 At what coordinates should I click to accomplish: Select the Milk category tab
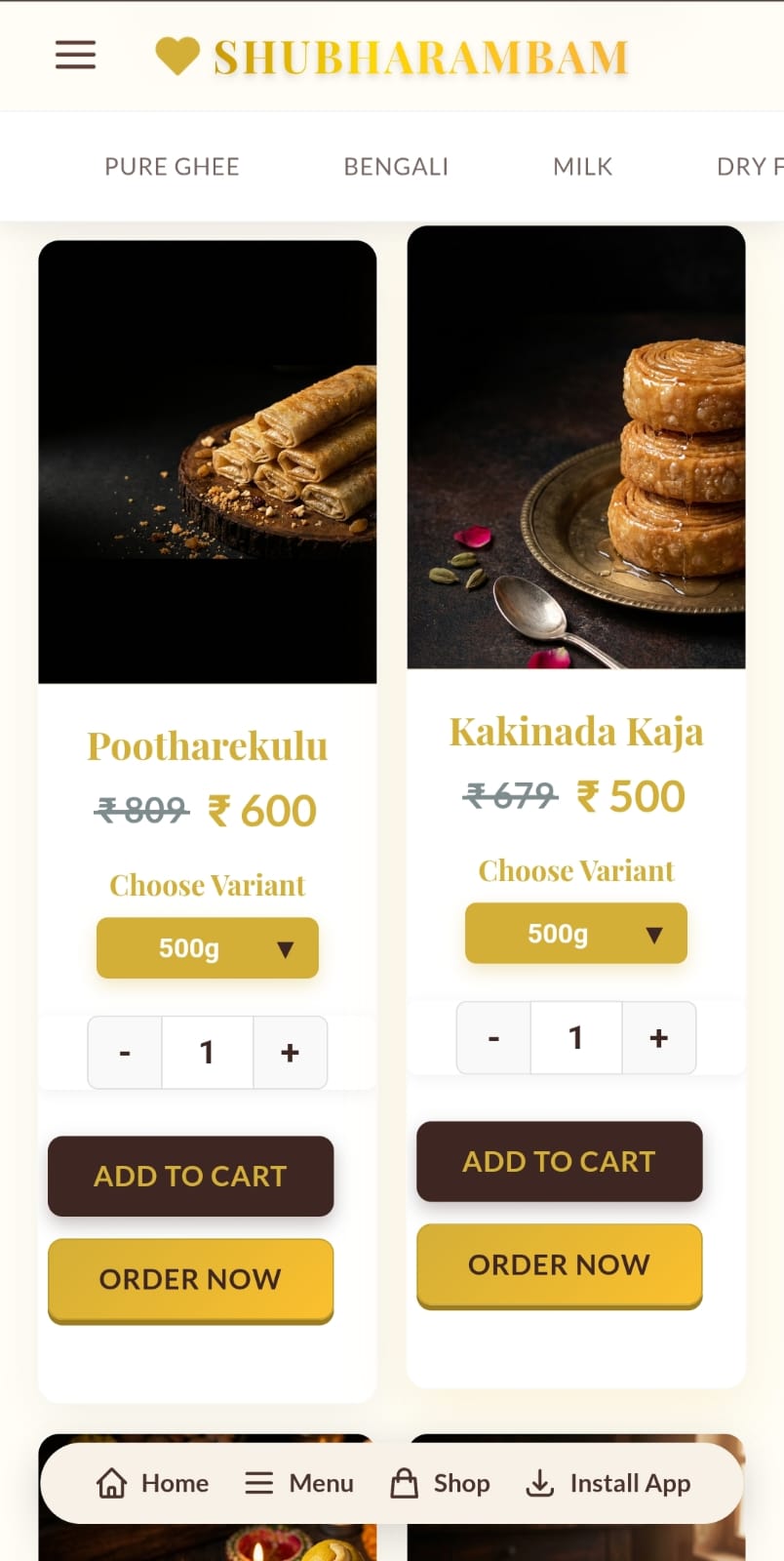[x=582, y=167]
